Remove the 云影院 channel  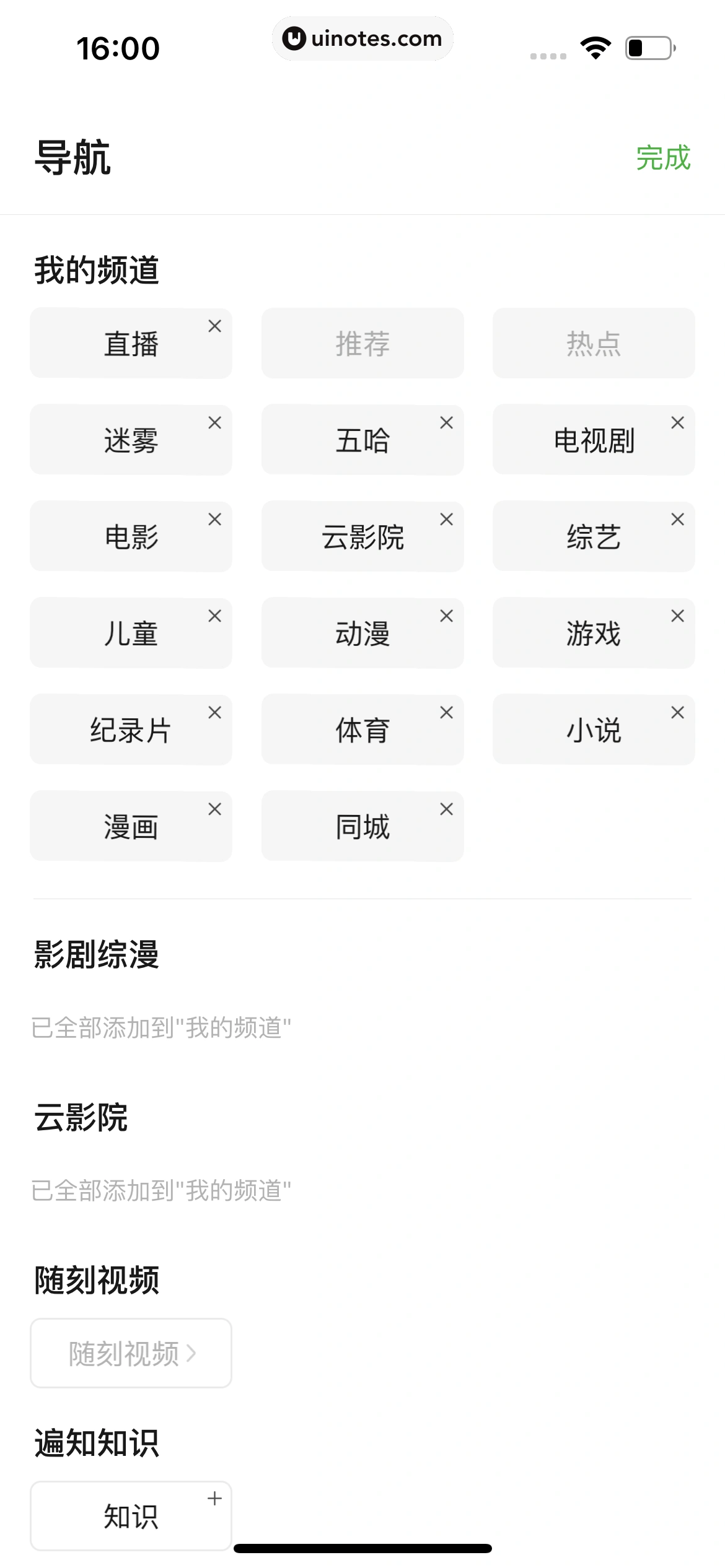click(x=447, y=520)
